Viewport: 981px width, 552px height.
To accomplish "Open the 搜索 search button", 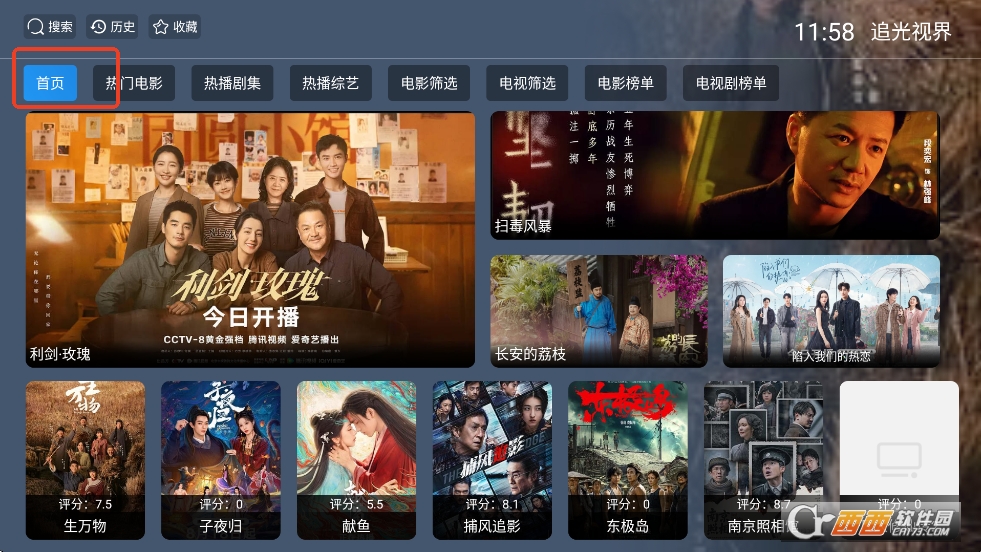I will (50, 27).
